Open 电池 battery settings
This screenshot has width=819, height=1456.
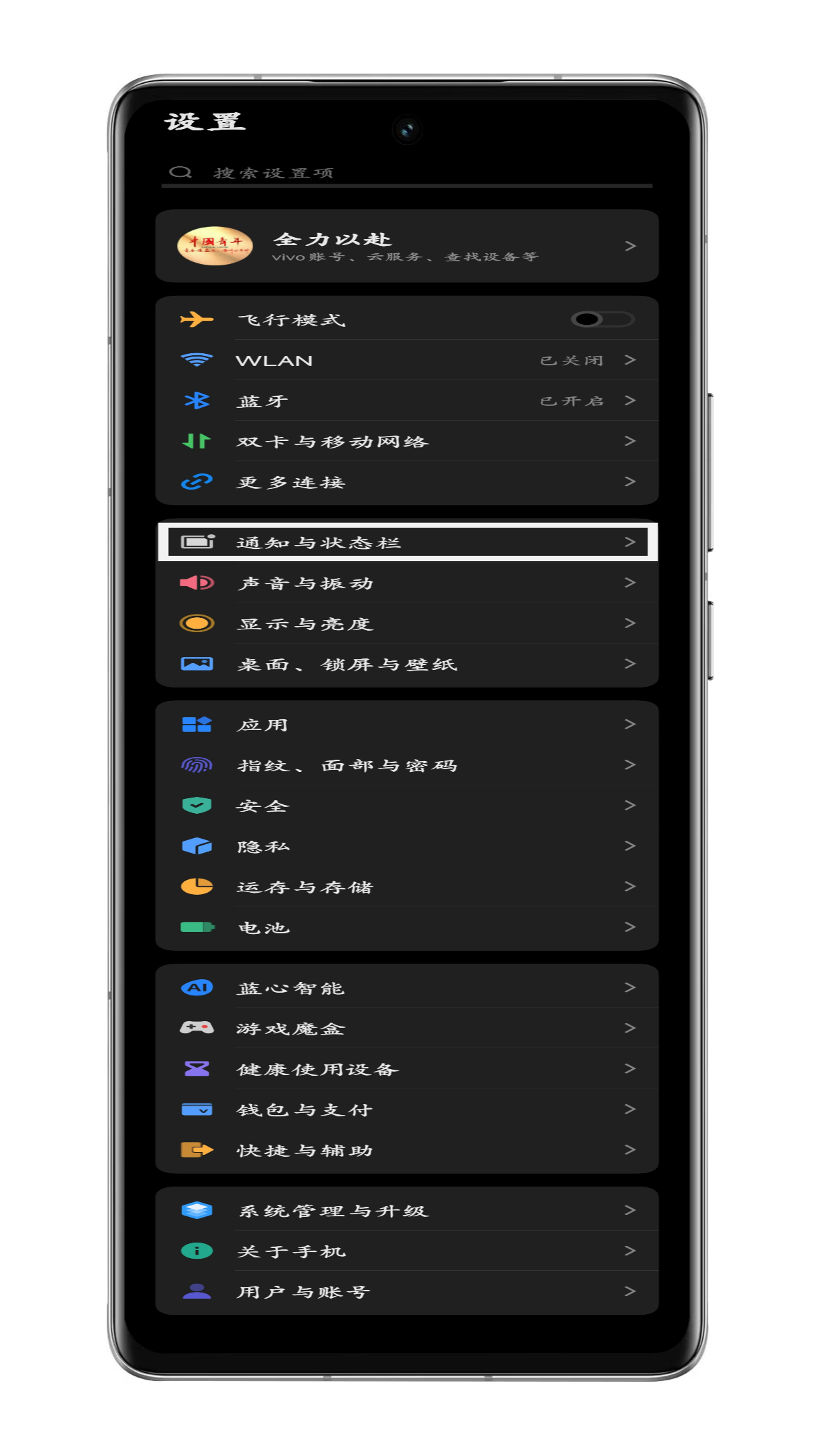point(406,927)
